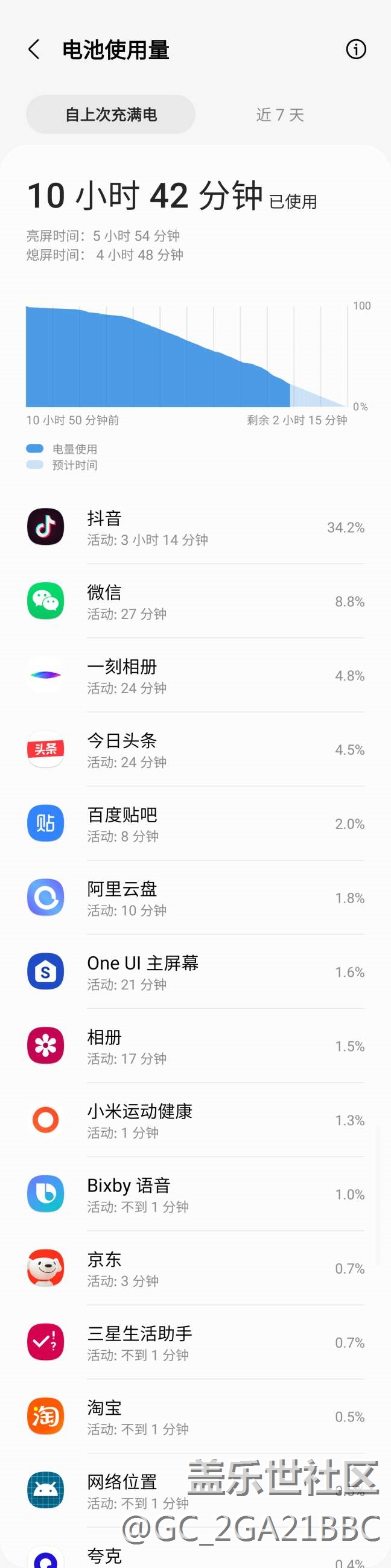Image resolution: width=391 pixels, height=1568 pixels.
Task: Check 小米运动健康 battery usage
Action: pos(195,1120)
